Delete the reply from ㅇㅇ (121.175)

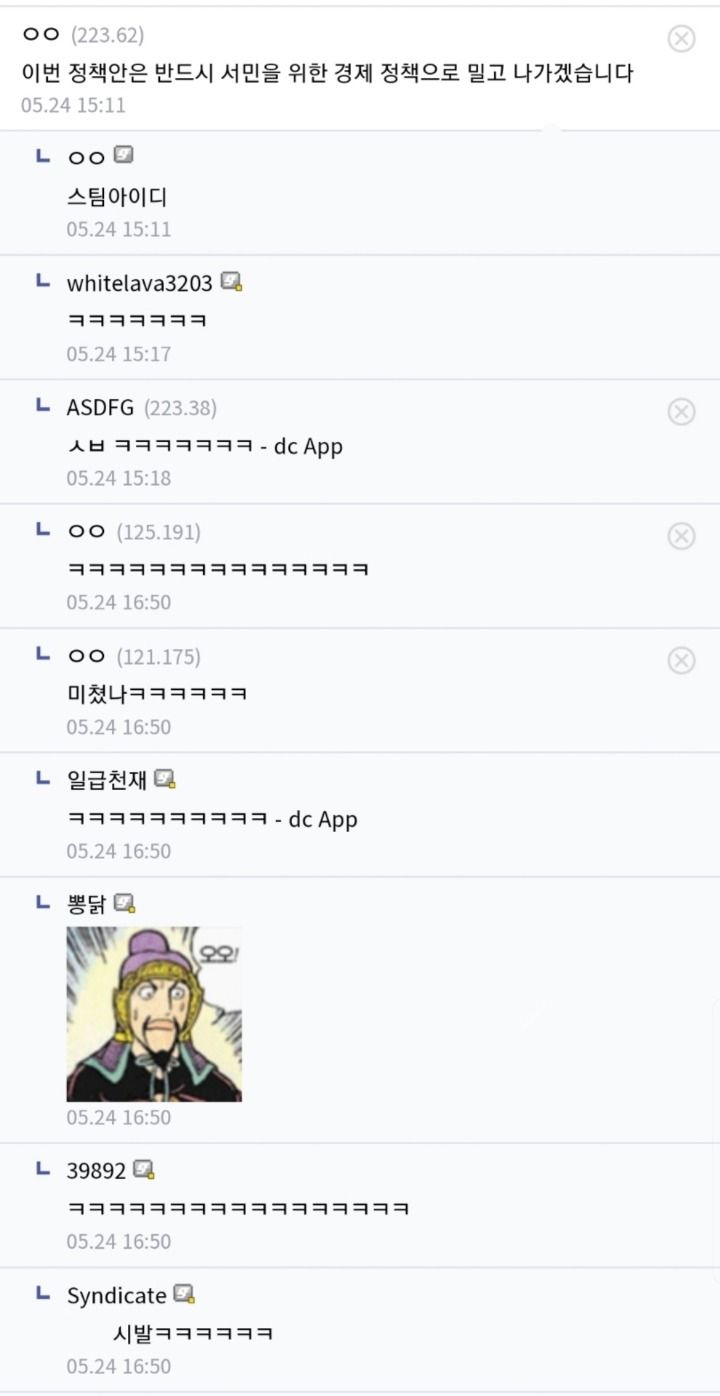click(681, 660)
